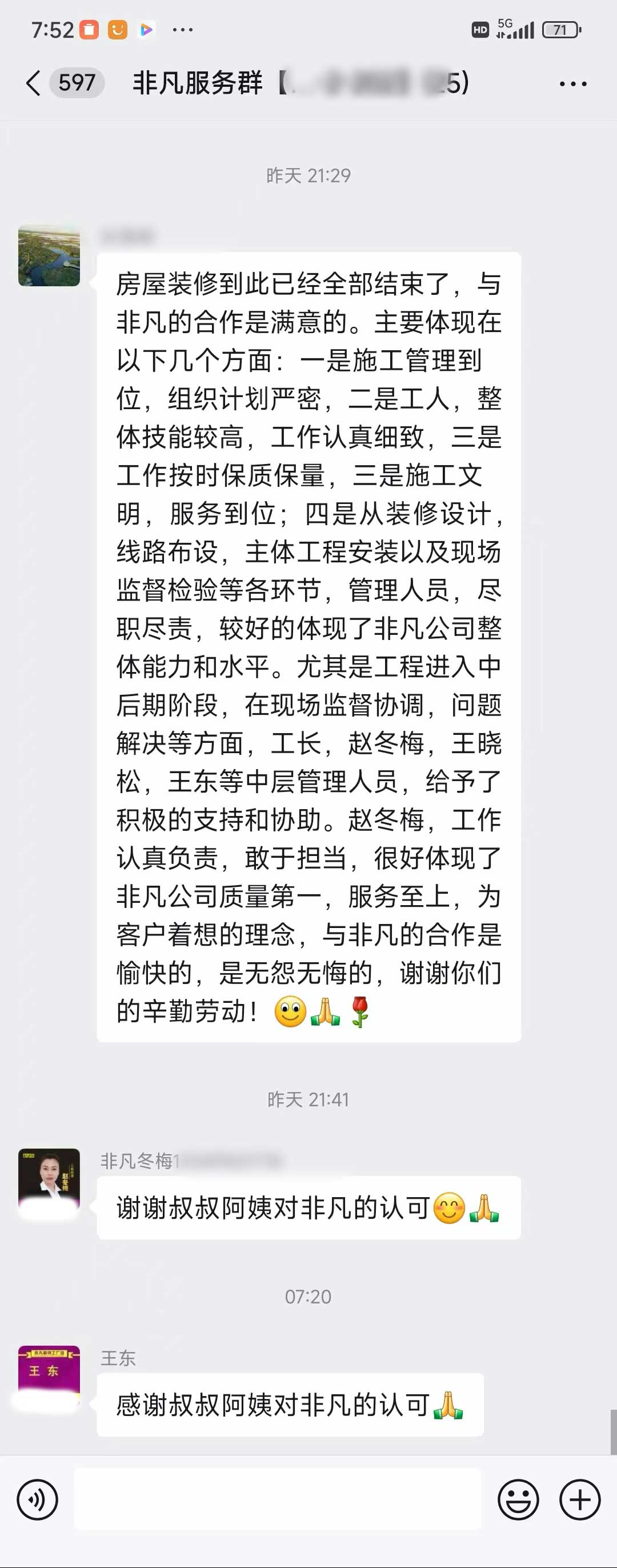The image size is (617, 1568).
Task: Open the emoji picker
Action: (518, 1500)
